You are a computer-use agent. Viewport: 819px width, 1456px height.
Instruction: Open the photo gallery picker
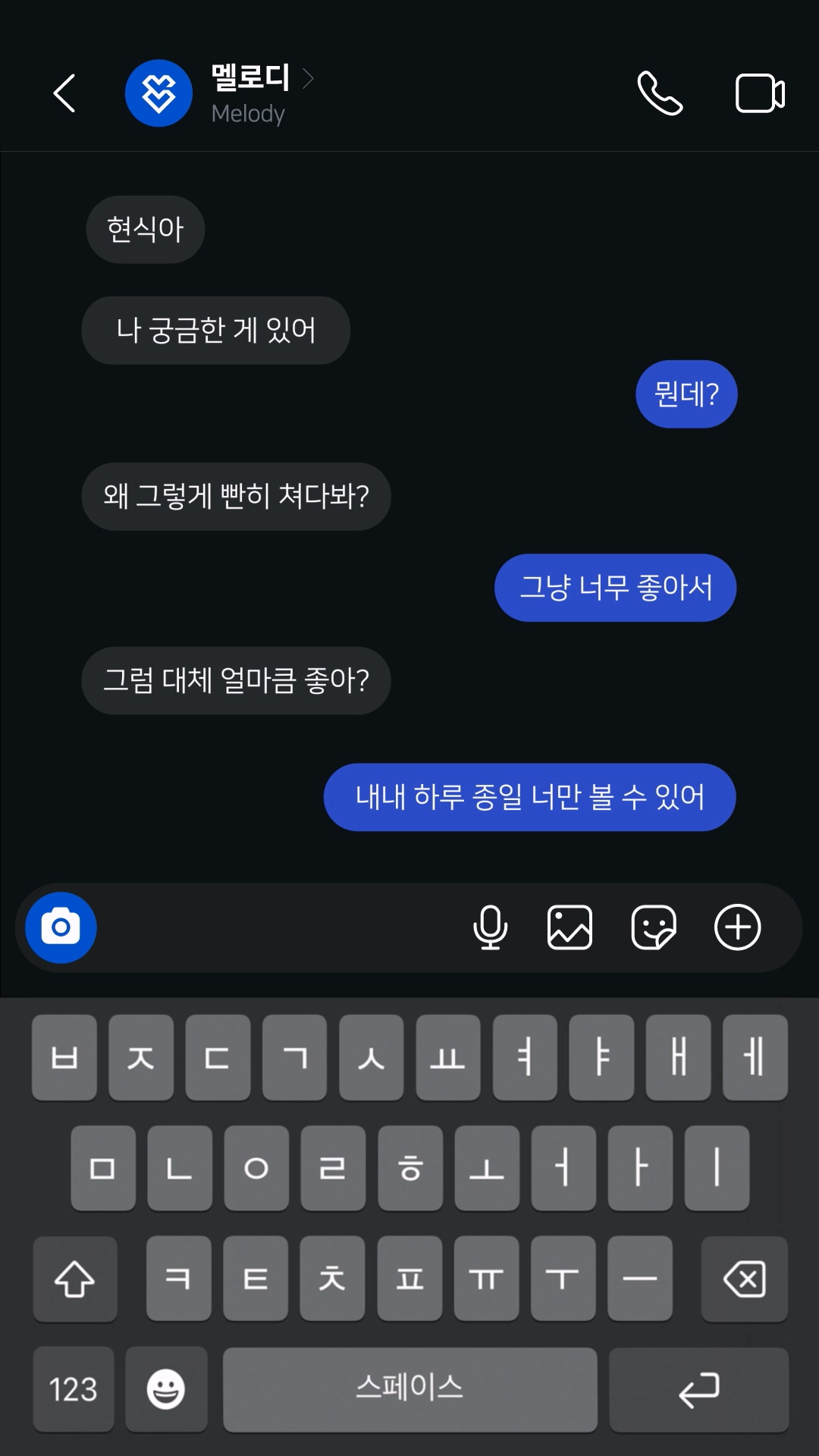(570, 927)
